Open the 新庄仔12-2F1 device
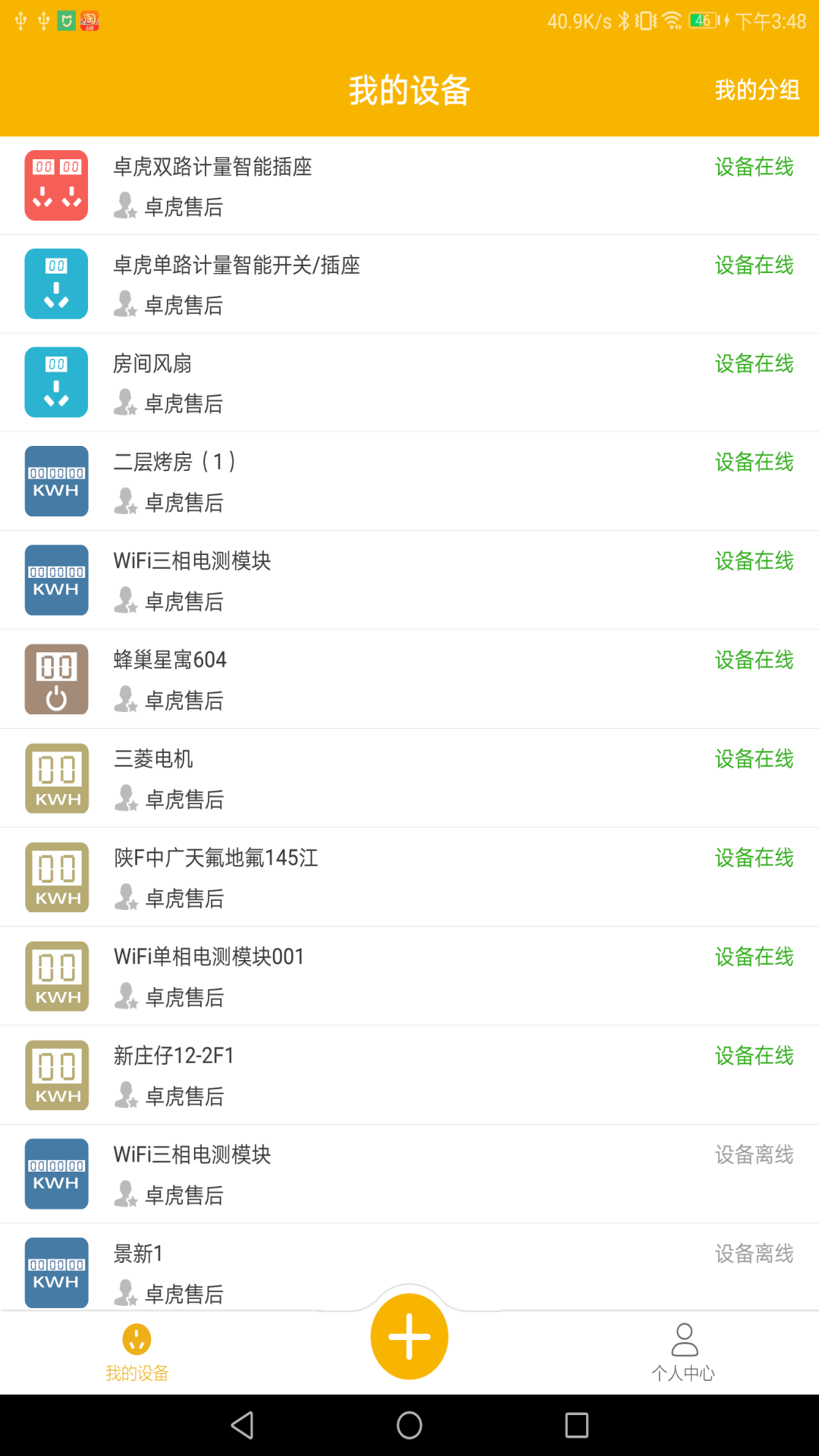This screenshot has width=819, height=1456. [x=409, y=1075]
